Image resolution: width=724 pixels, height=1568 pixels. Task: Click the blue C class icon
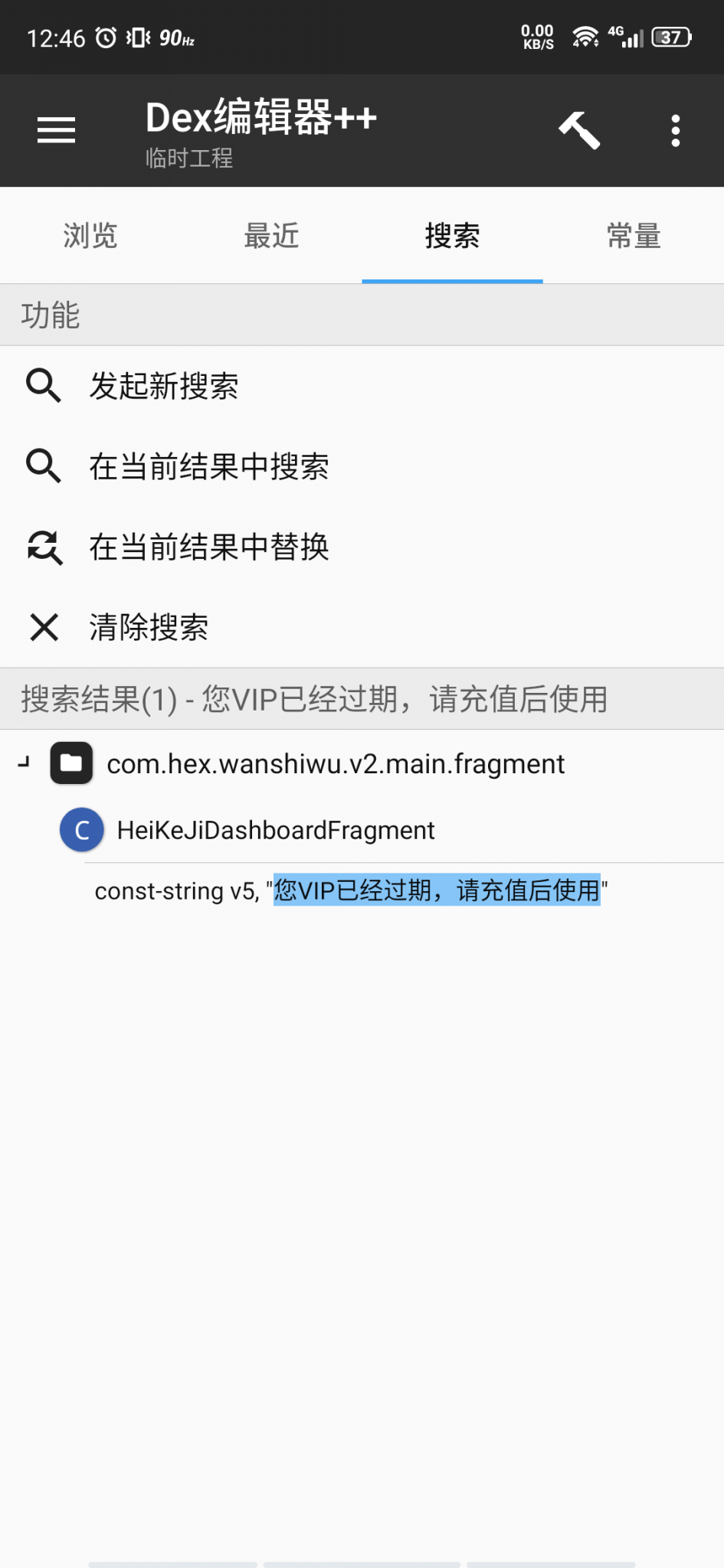click(x=81, y=829)
